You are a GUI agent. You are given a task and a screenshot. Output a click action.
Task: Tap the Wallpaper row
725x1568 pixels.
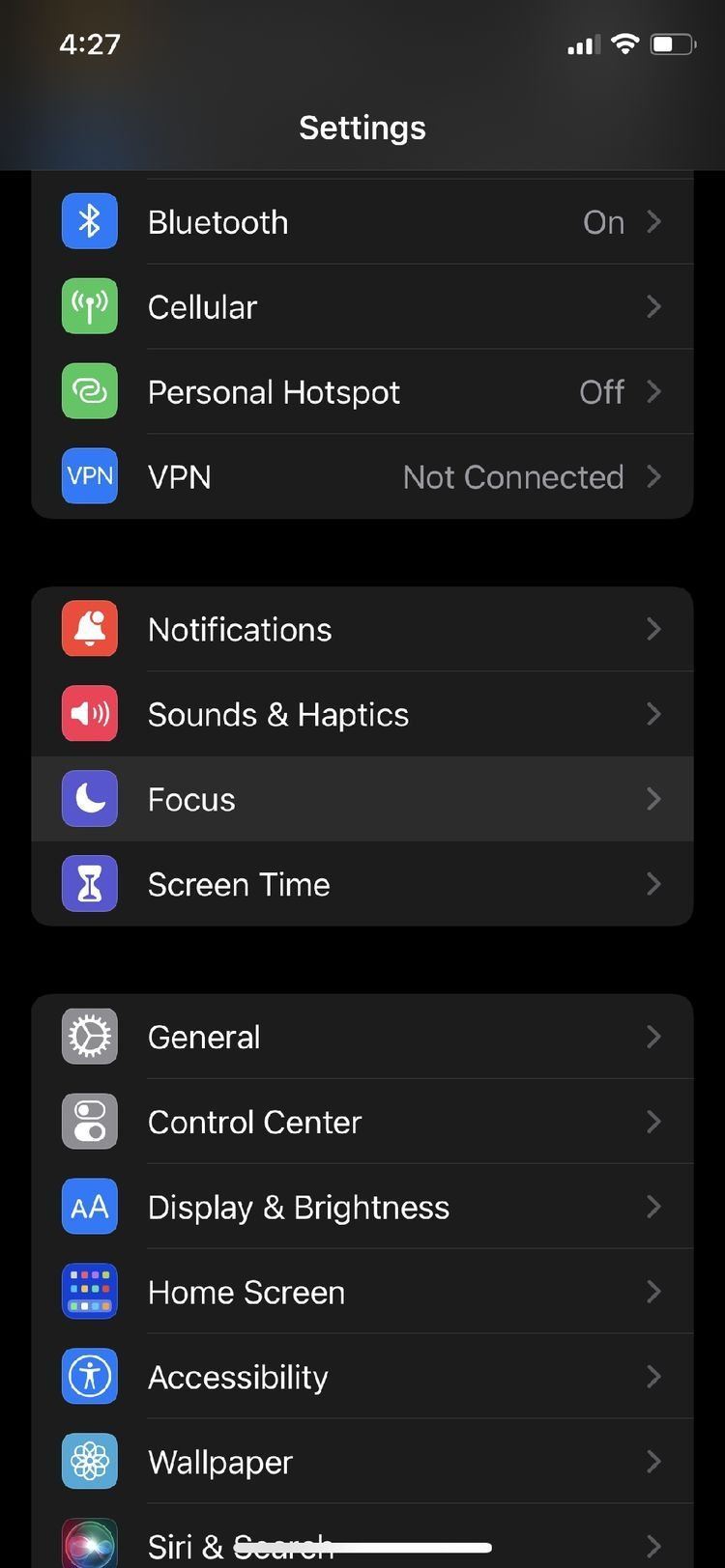coord(362,1463)
